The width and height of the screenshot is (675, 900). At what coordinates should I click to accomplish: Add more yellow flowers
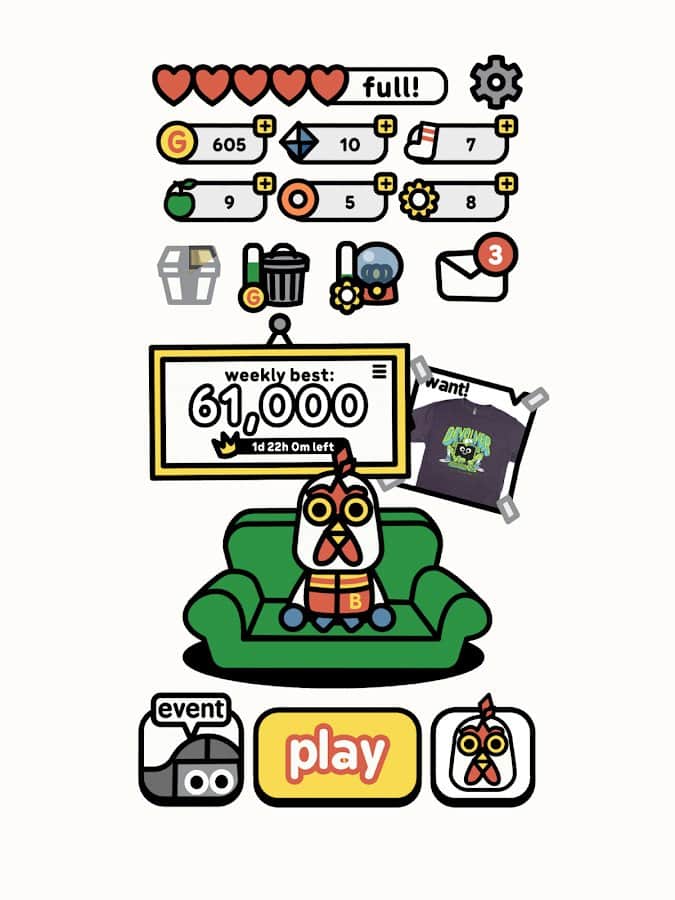click(x=507, y=184)
